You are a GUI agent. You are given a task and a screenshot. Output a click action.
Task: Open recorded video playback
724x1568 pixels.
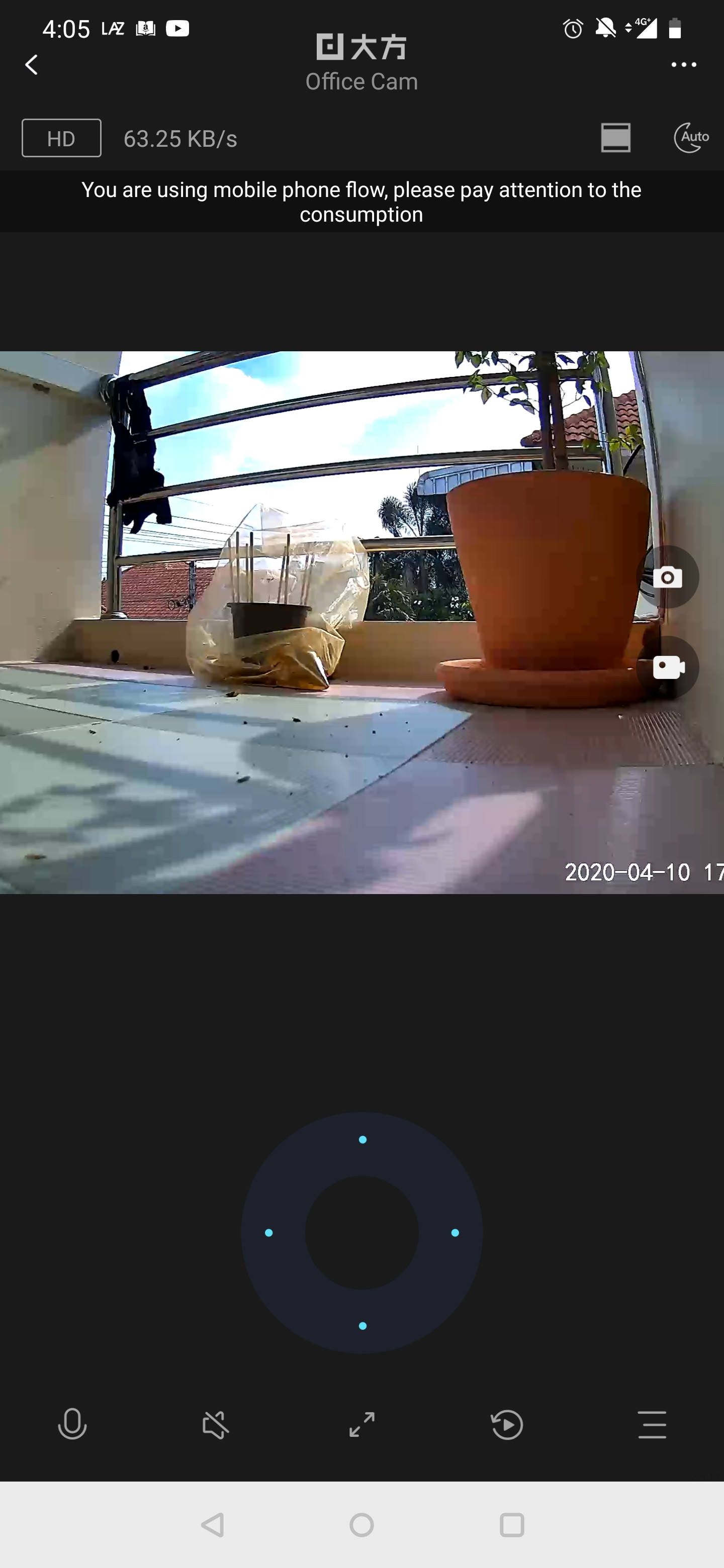click(x=507, y=1425)
